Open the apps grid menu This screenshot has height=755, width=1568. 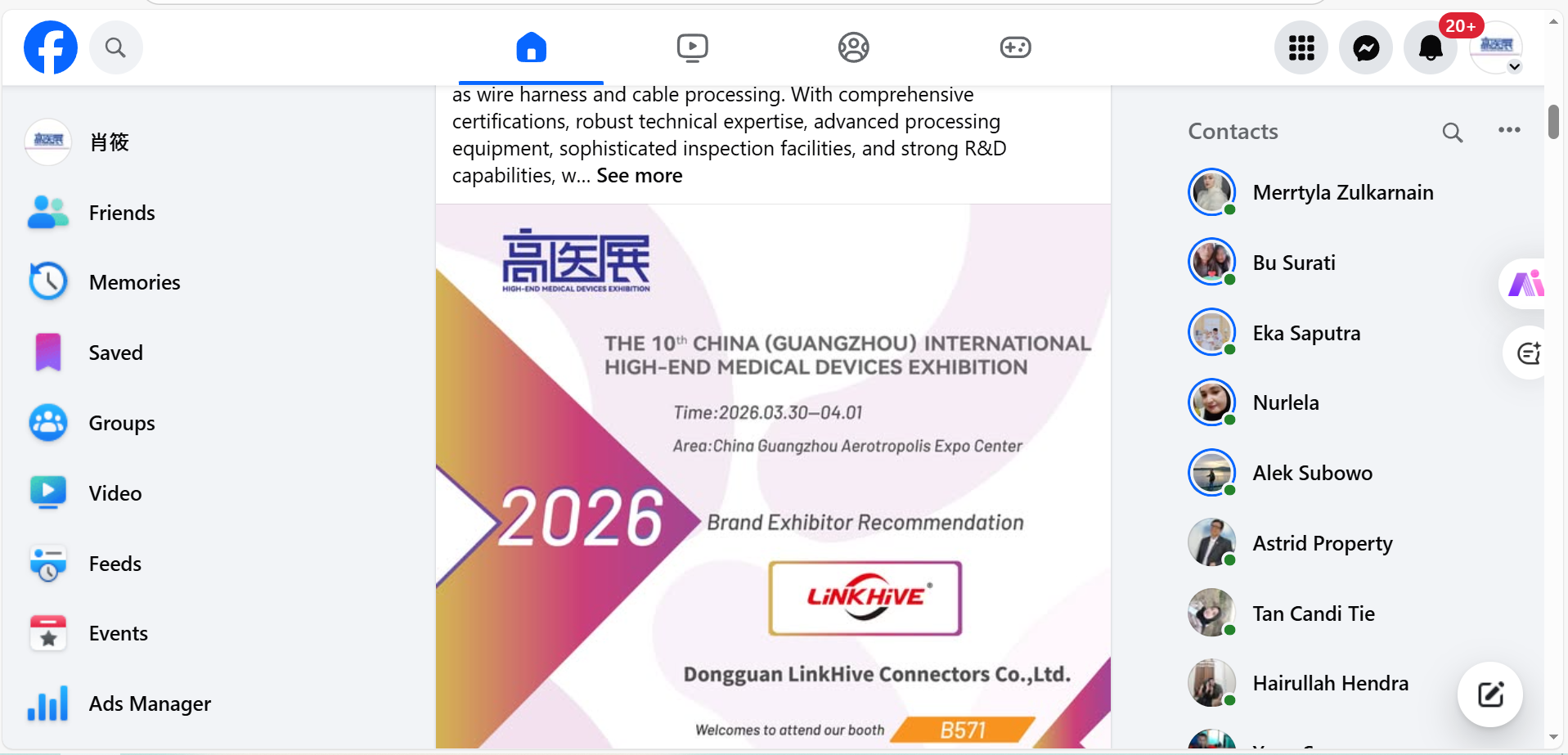point(1301,47)
